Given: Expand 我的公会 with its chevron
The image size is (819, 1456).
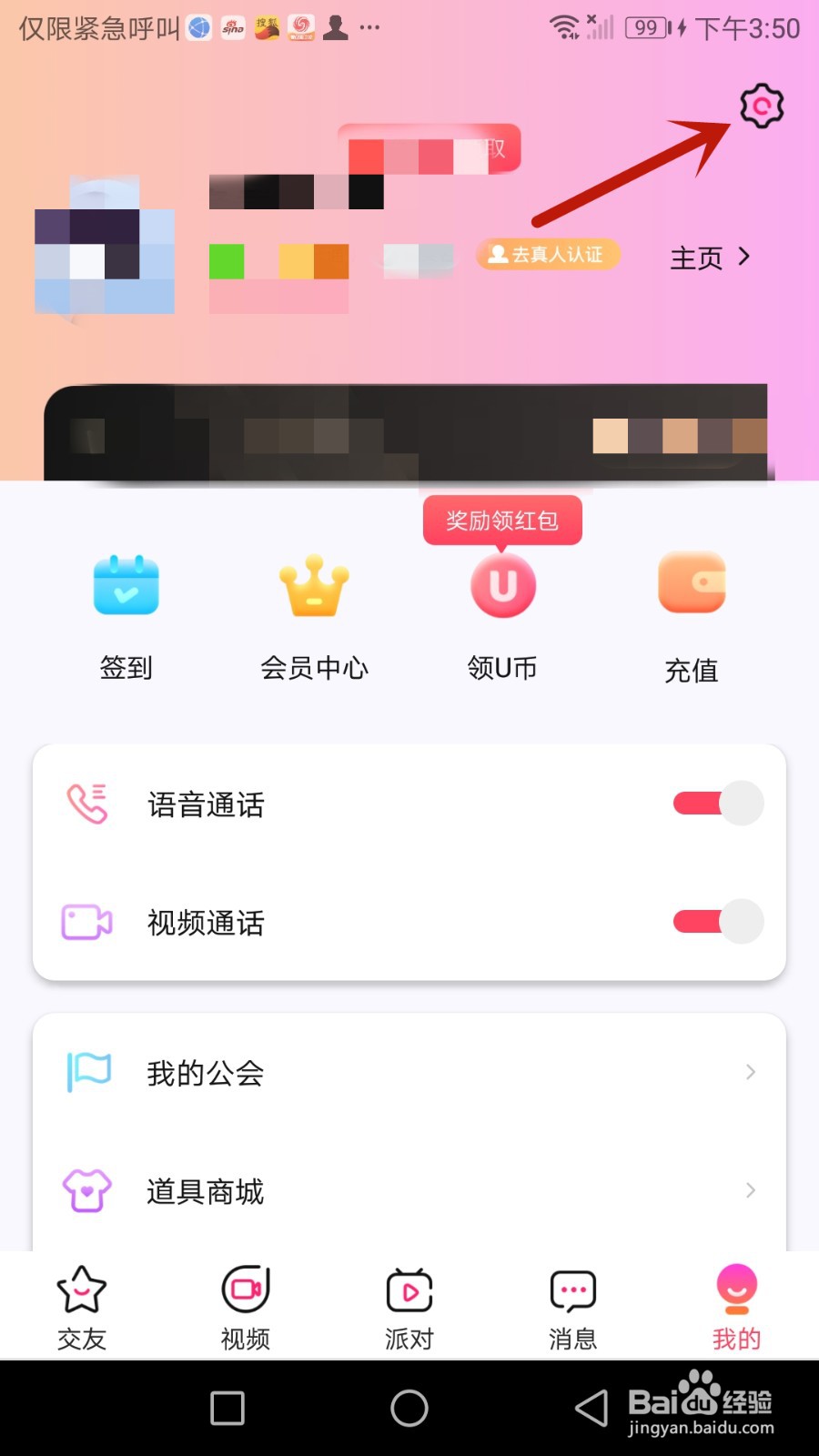Looking at the screenshot, I should [x=749, y=1072].
